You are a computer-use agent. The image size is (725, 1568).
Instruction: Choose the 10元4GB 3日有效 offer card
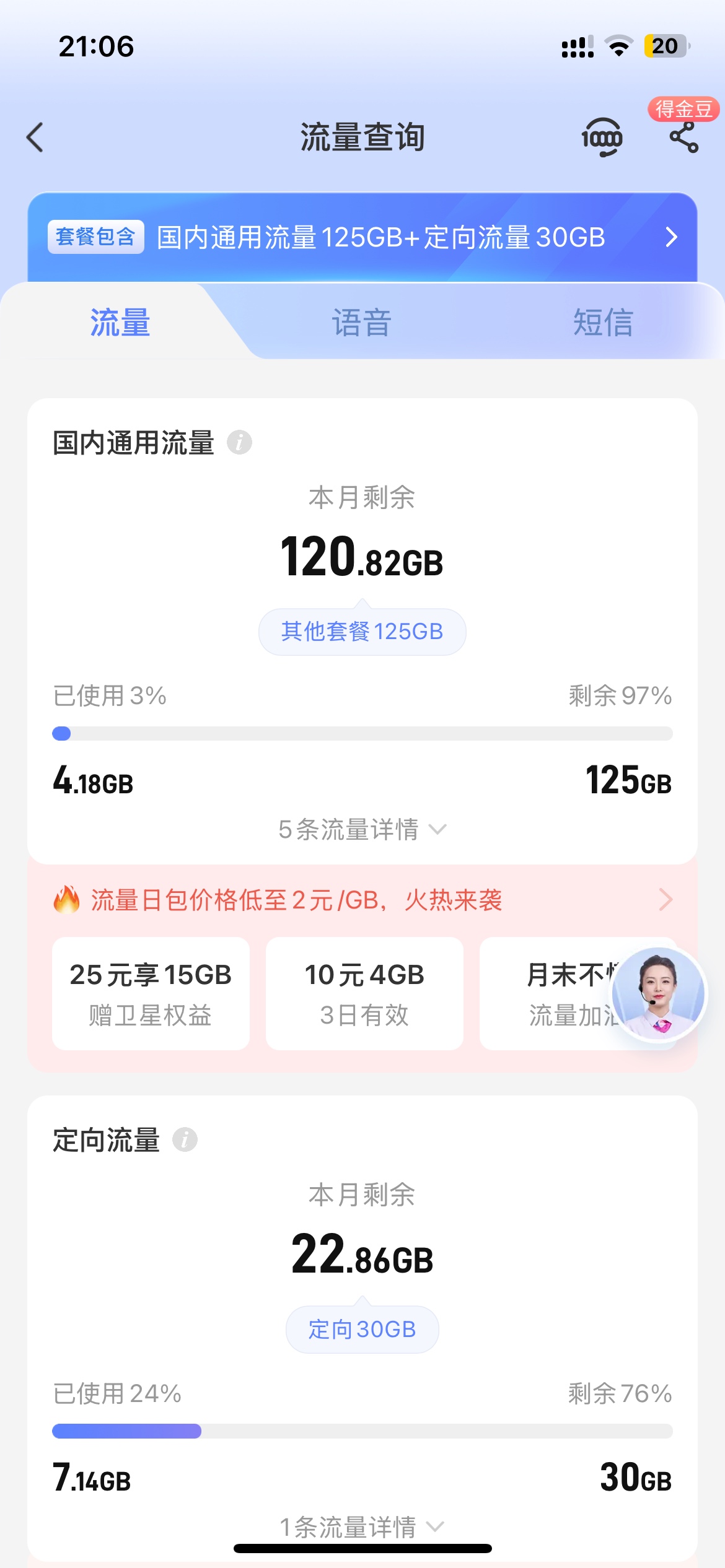coord(364,993)
